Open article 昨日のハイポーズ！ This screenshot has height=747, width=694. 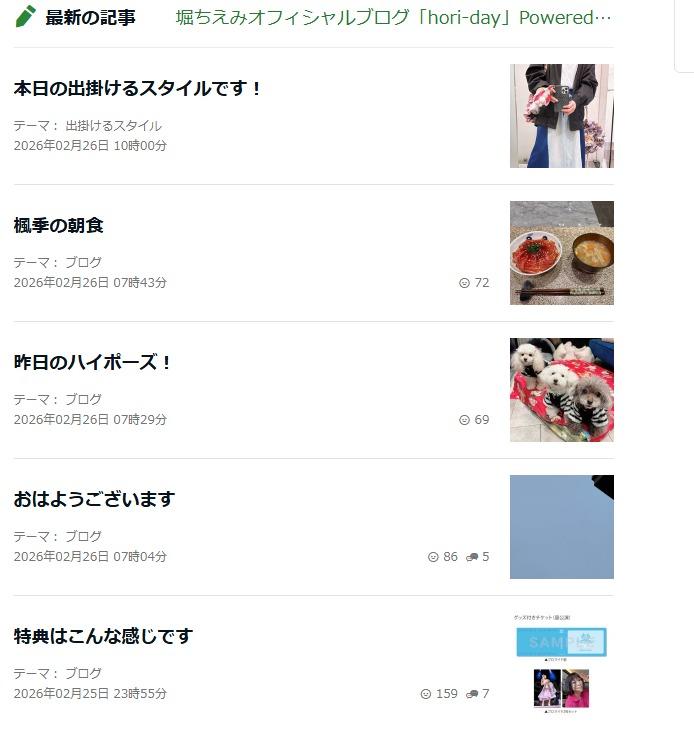point(94,362)
